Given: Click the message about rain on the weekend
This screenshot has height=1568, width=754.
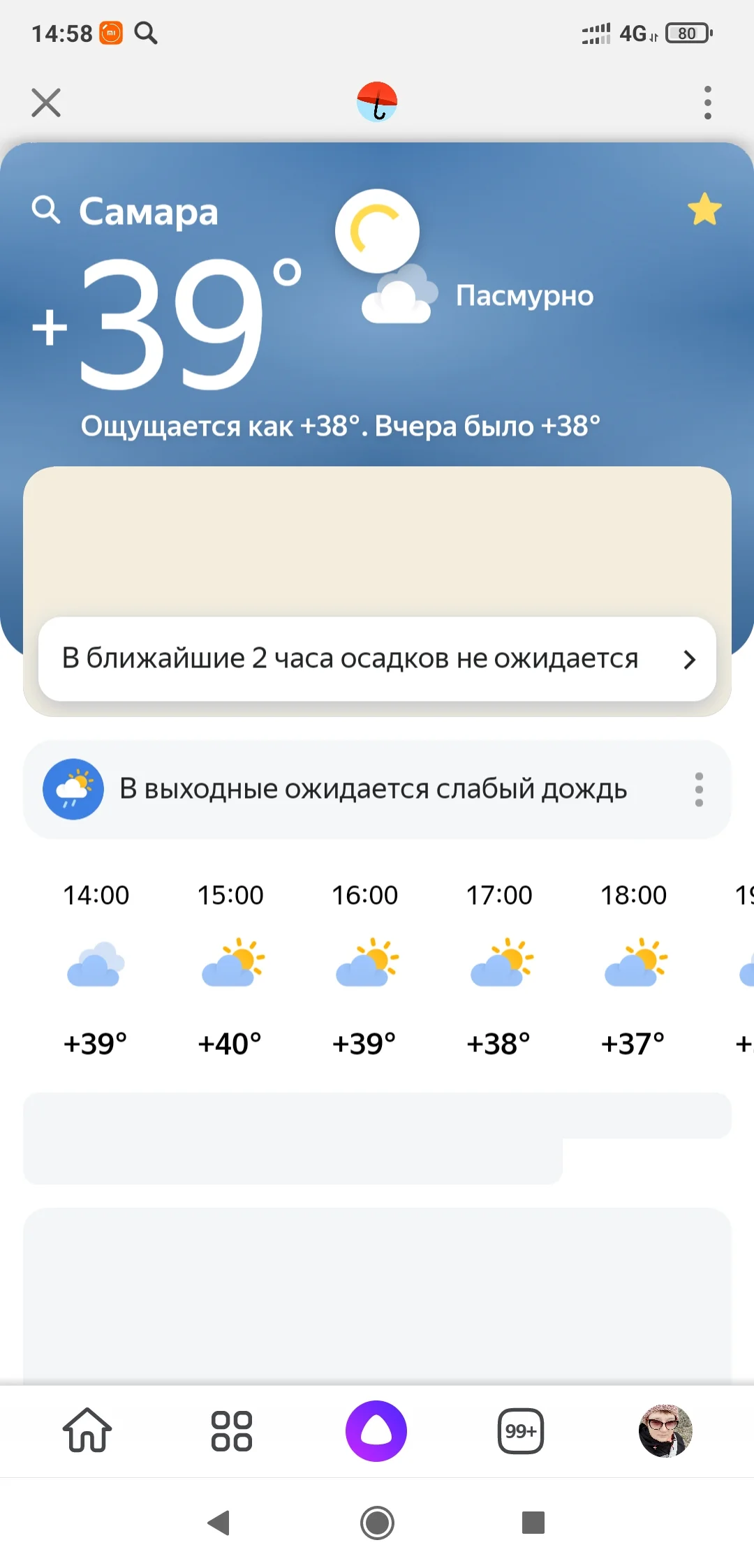Looking at the screenshot, I should 374,788.
